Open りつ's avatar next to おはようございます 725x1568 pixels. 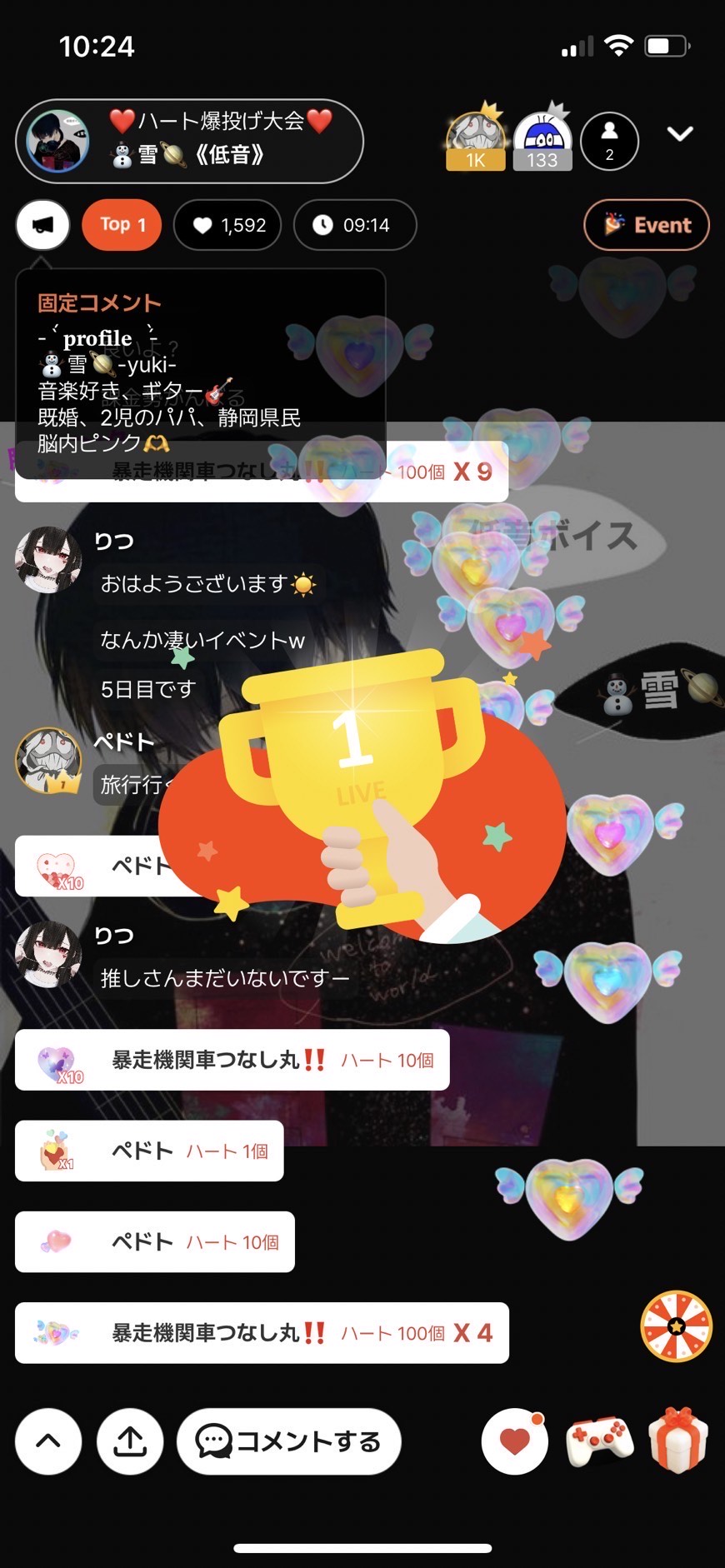pos(48,559)
